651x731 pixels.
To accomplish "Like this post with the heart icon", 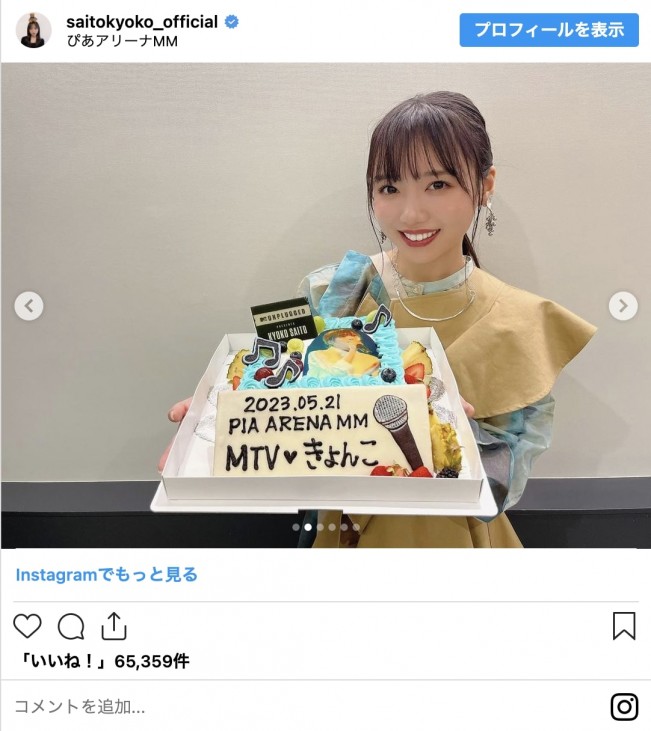I will (x=27, y=626).
